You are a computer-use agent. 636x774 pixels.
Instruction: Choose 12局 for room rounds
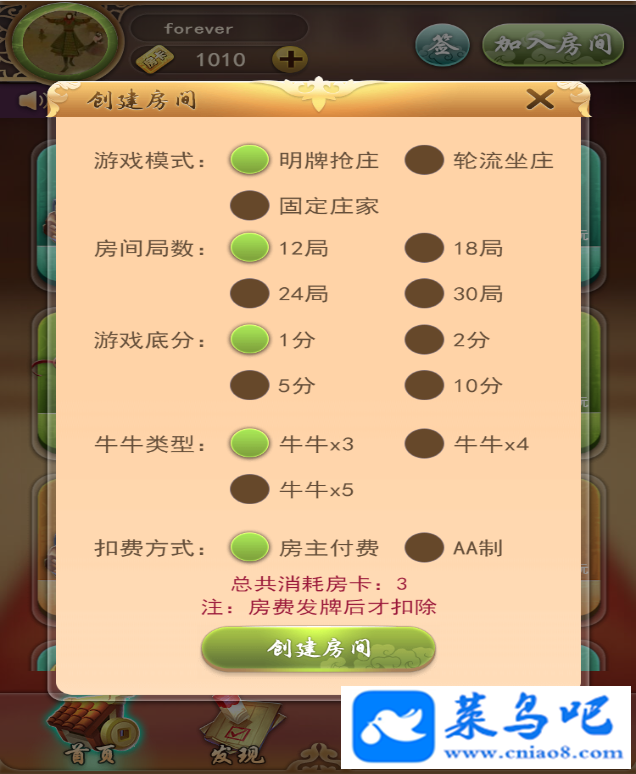[249, 248]
